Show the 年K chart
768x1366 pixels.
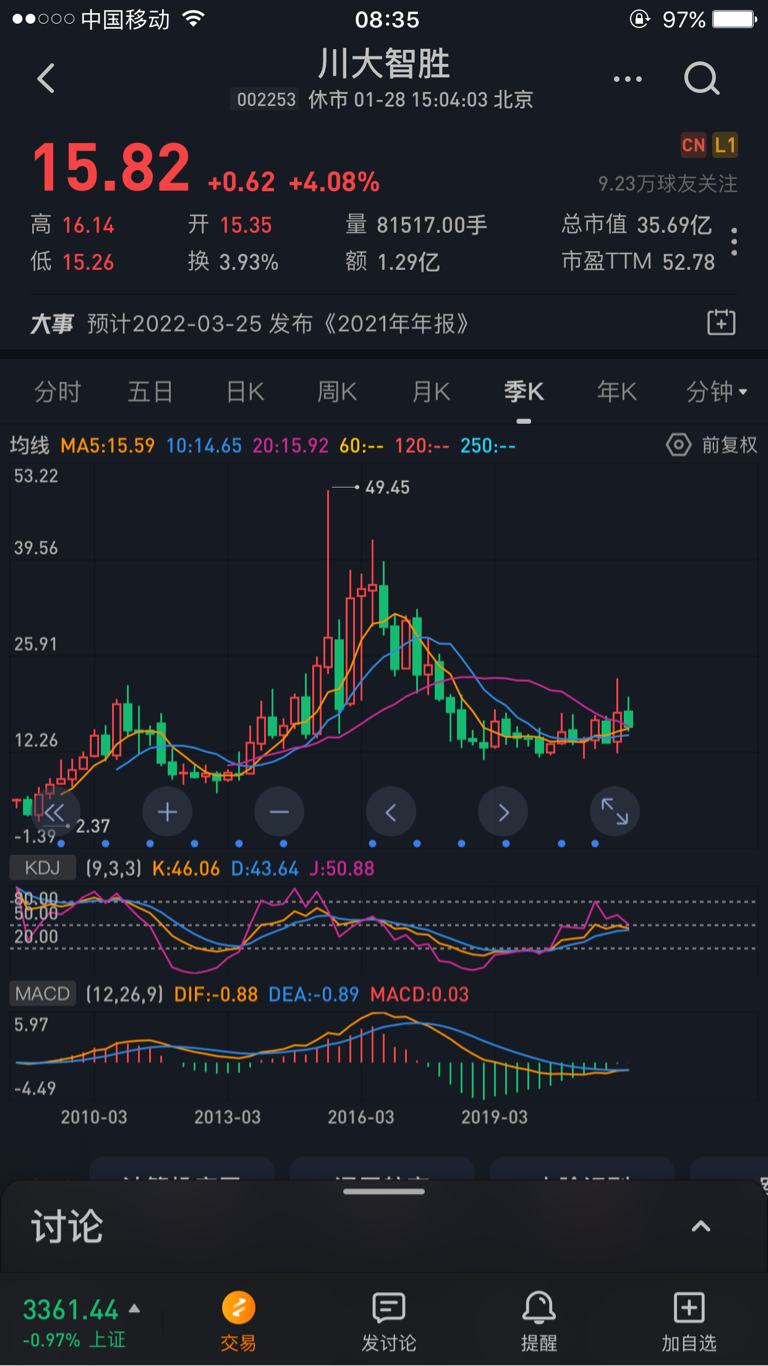pyautogui.click(x=616, y=392)
